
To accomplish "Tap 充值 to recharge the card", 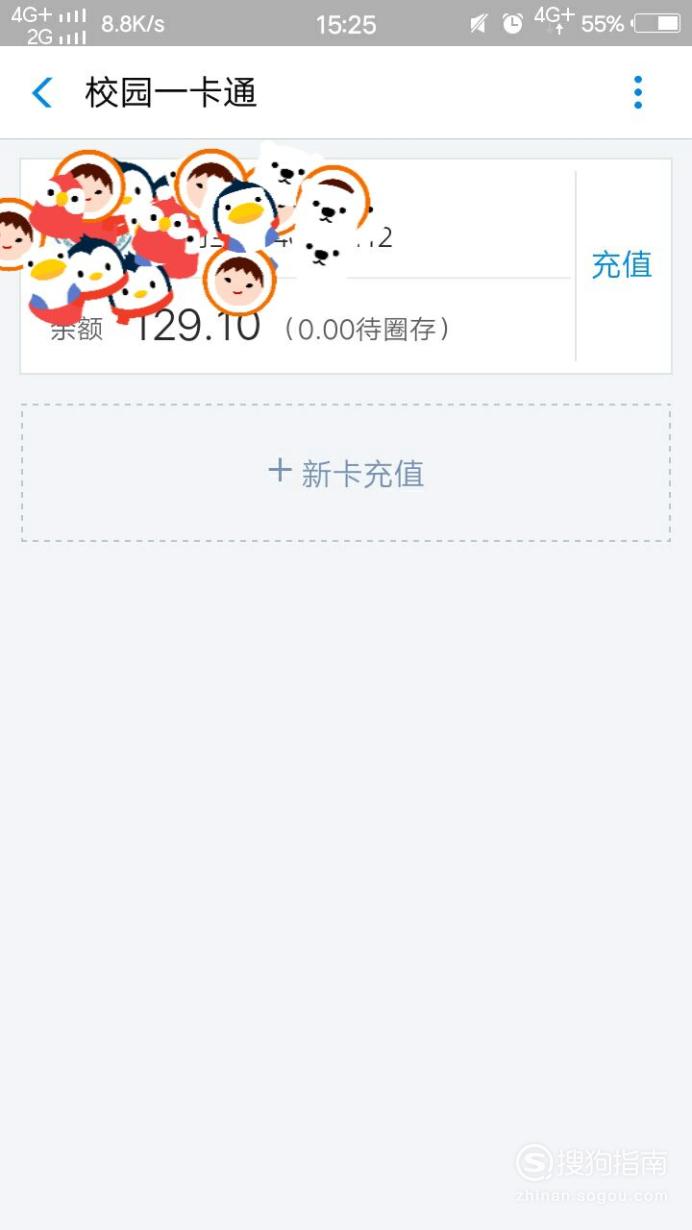I will pyautogui.click(x=622, y=265).
